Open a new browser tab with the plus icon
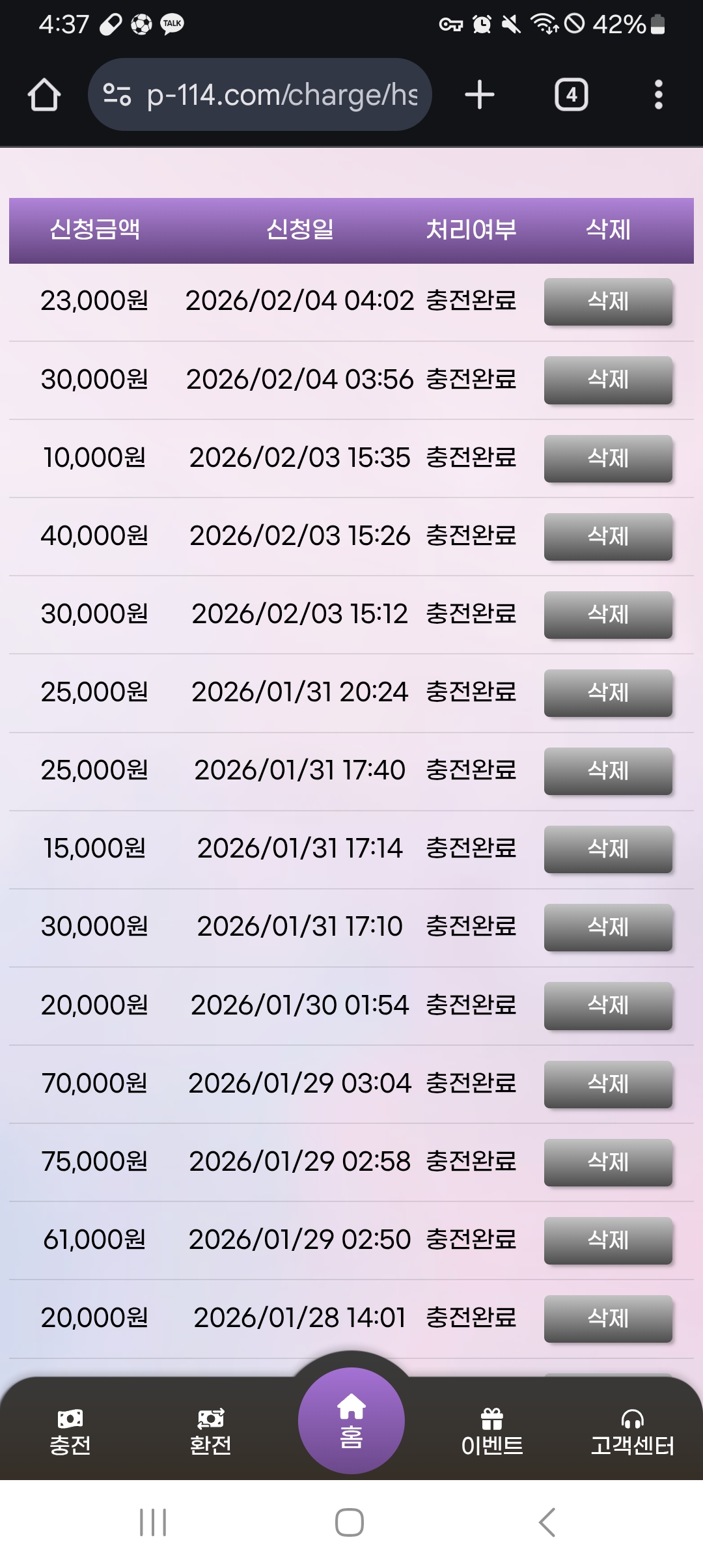The image size is (703, 1568). point(480,94)
